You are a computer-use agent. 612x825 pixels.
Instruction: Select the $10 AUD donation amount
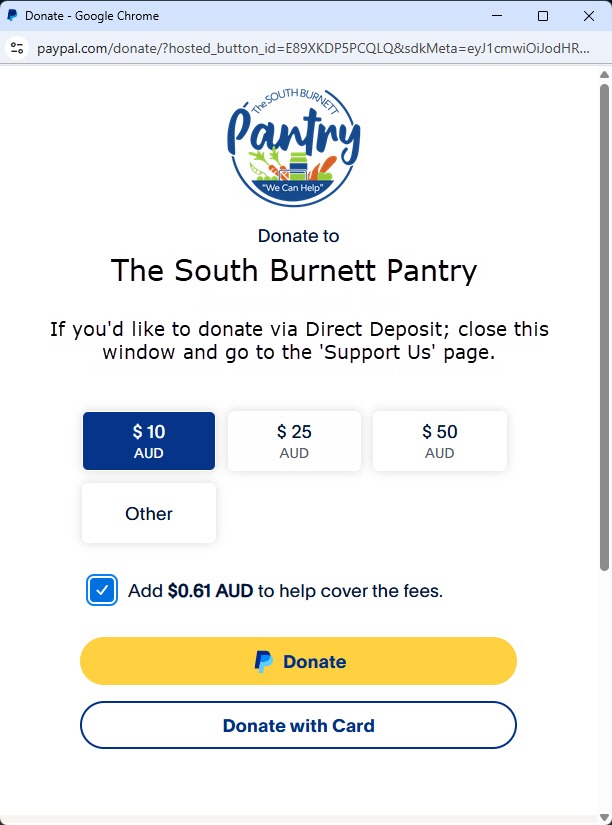coord(149,441)
